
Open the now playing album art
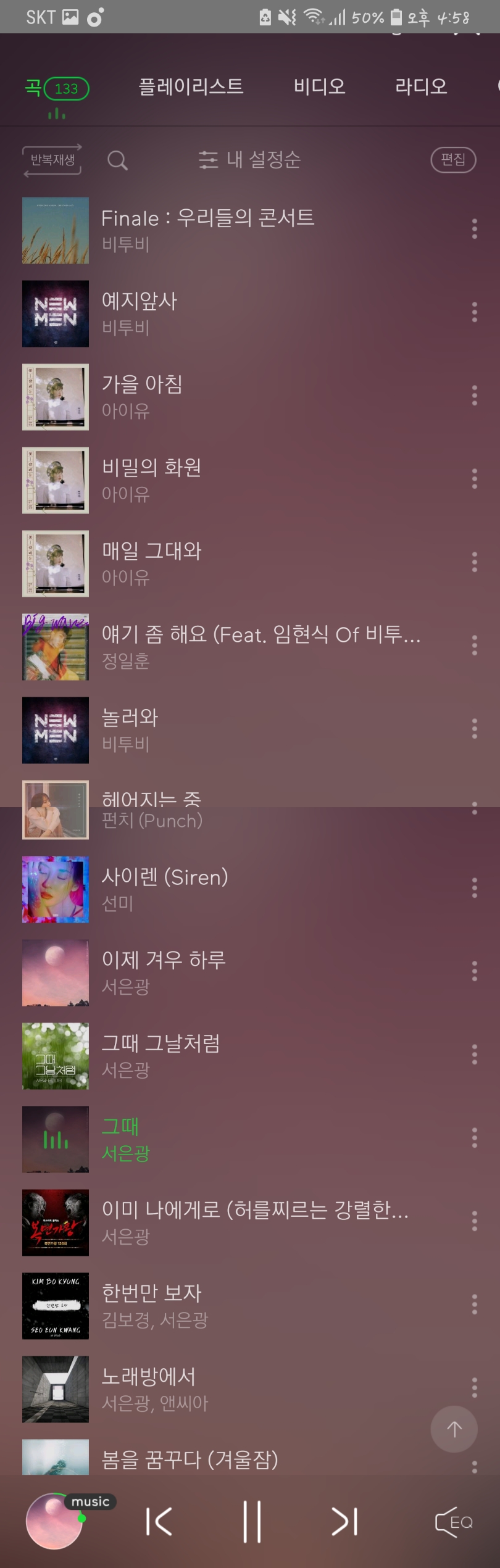pos(54,1522)
